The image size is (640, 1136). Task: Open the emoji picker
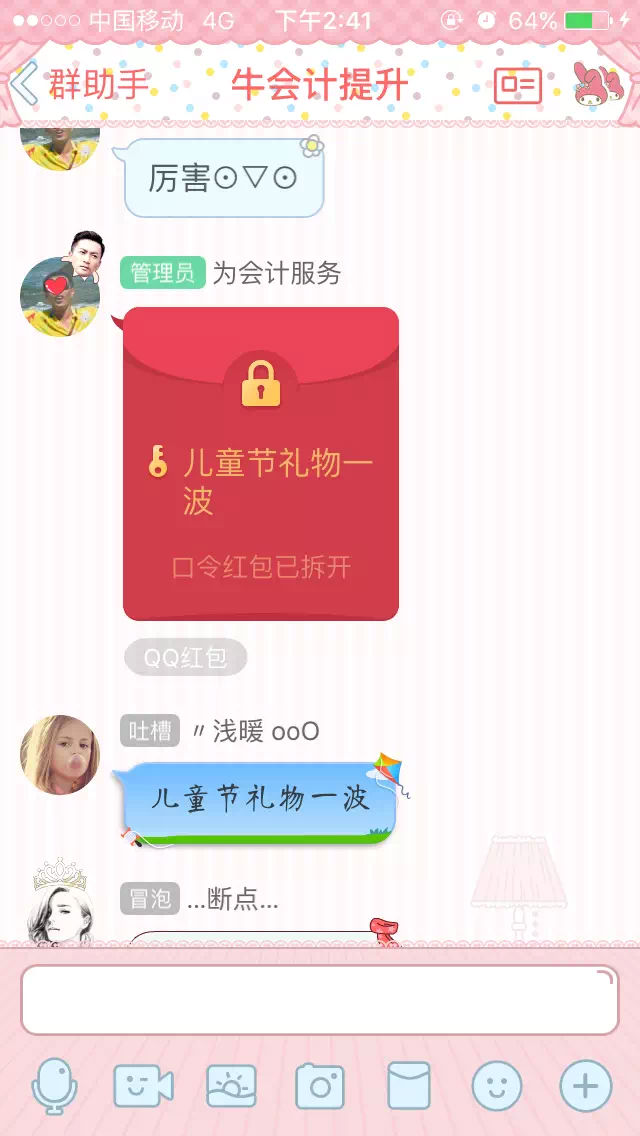(497, 1086)
